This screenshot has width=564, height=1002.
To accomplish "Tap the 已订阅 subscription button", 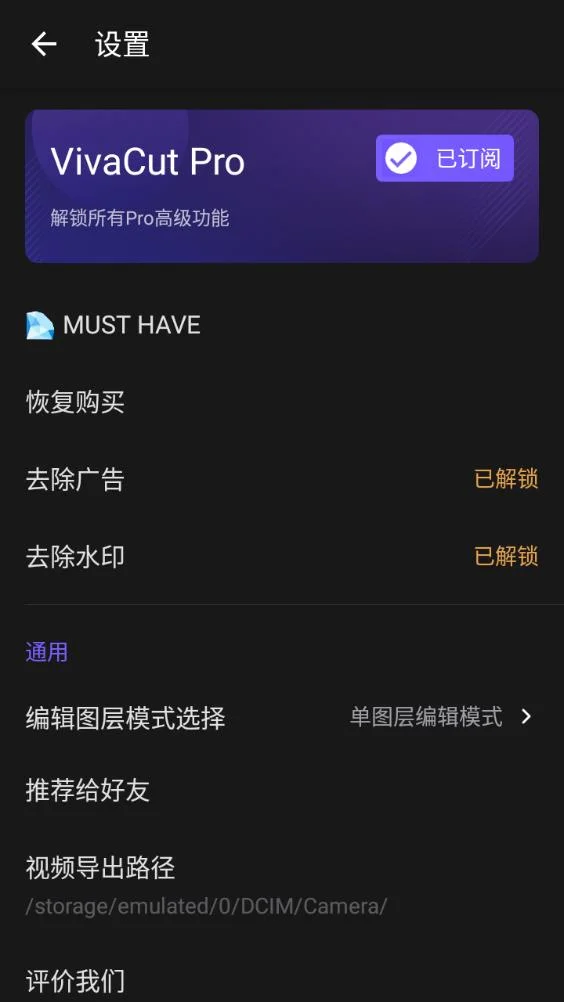I will click(x=445, y=158).
